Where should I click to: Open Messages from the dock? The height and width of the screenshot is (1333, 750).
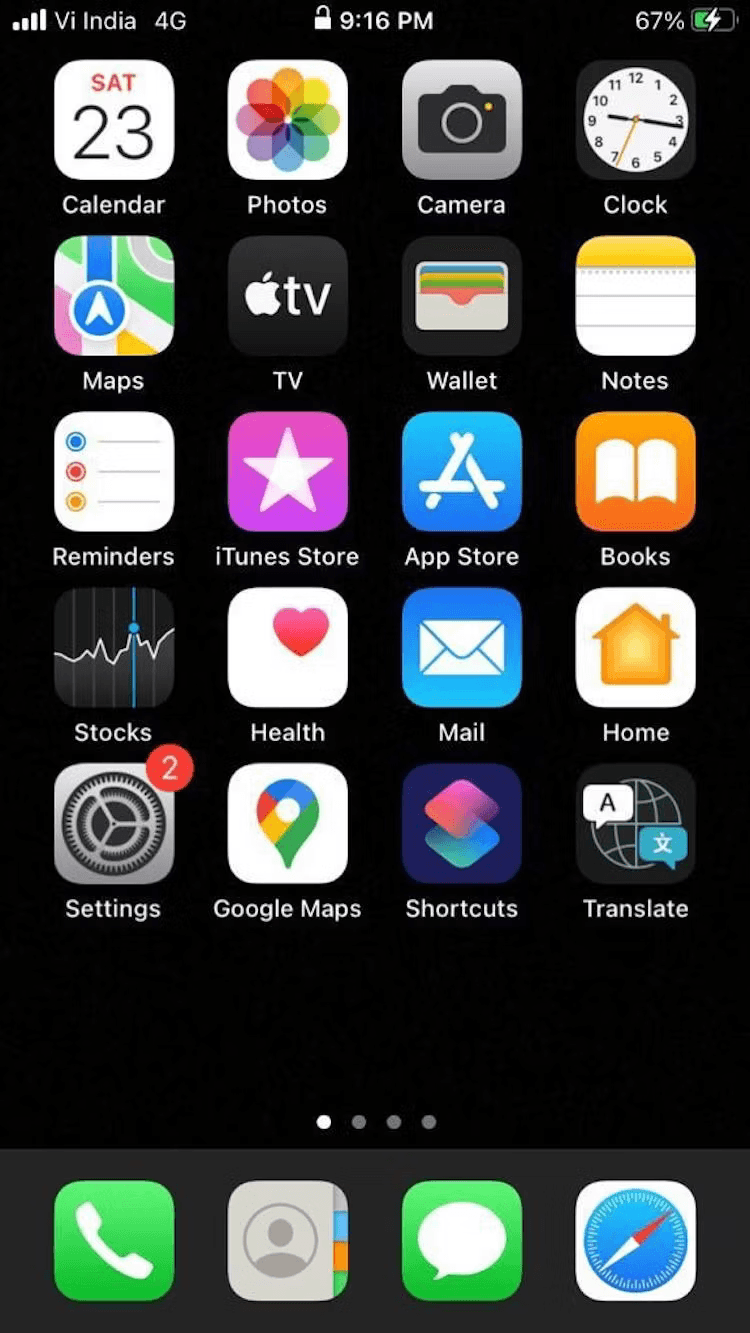461,1240
